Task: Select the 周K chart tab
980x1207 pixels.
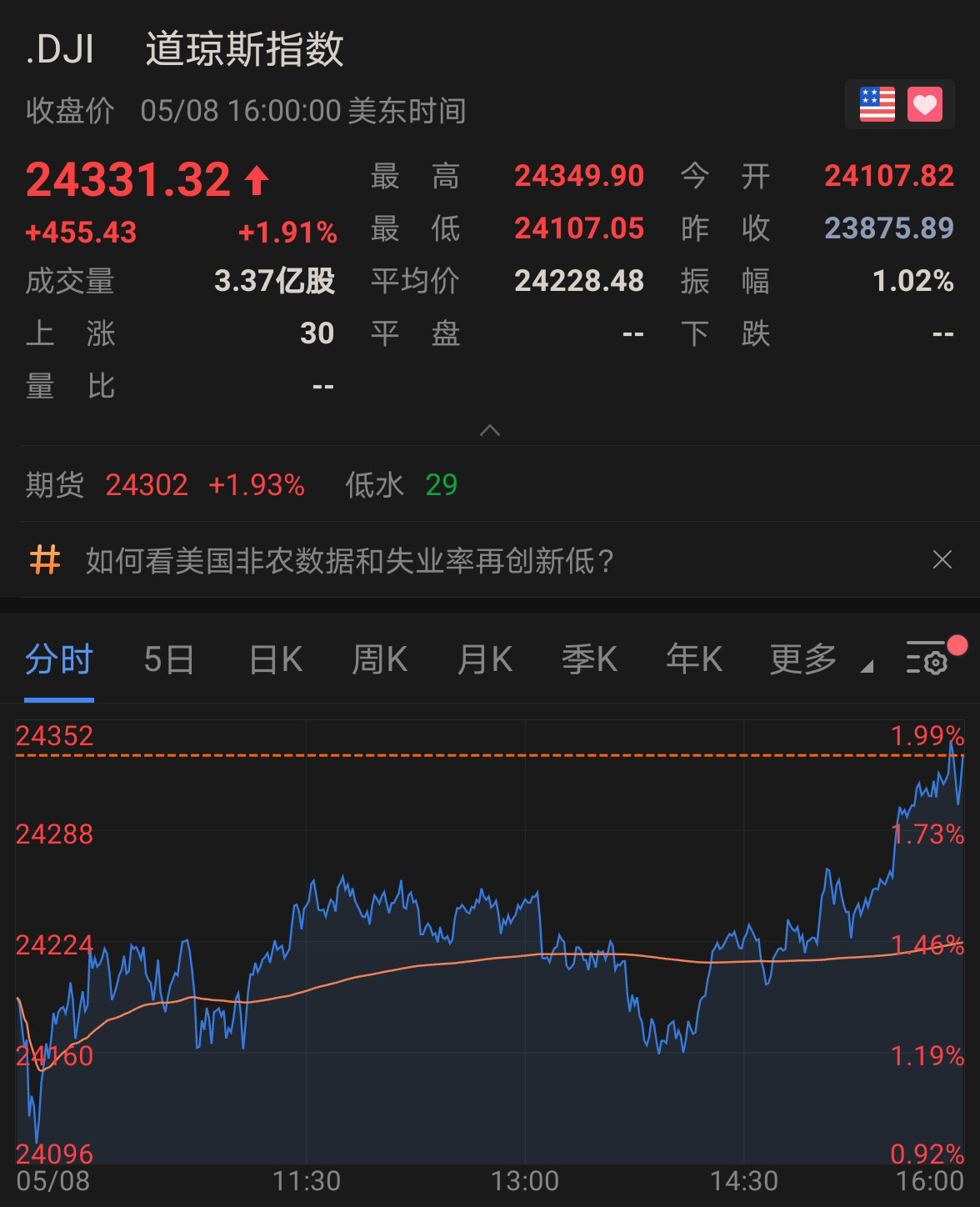Action: click(379, 660)
